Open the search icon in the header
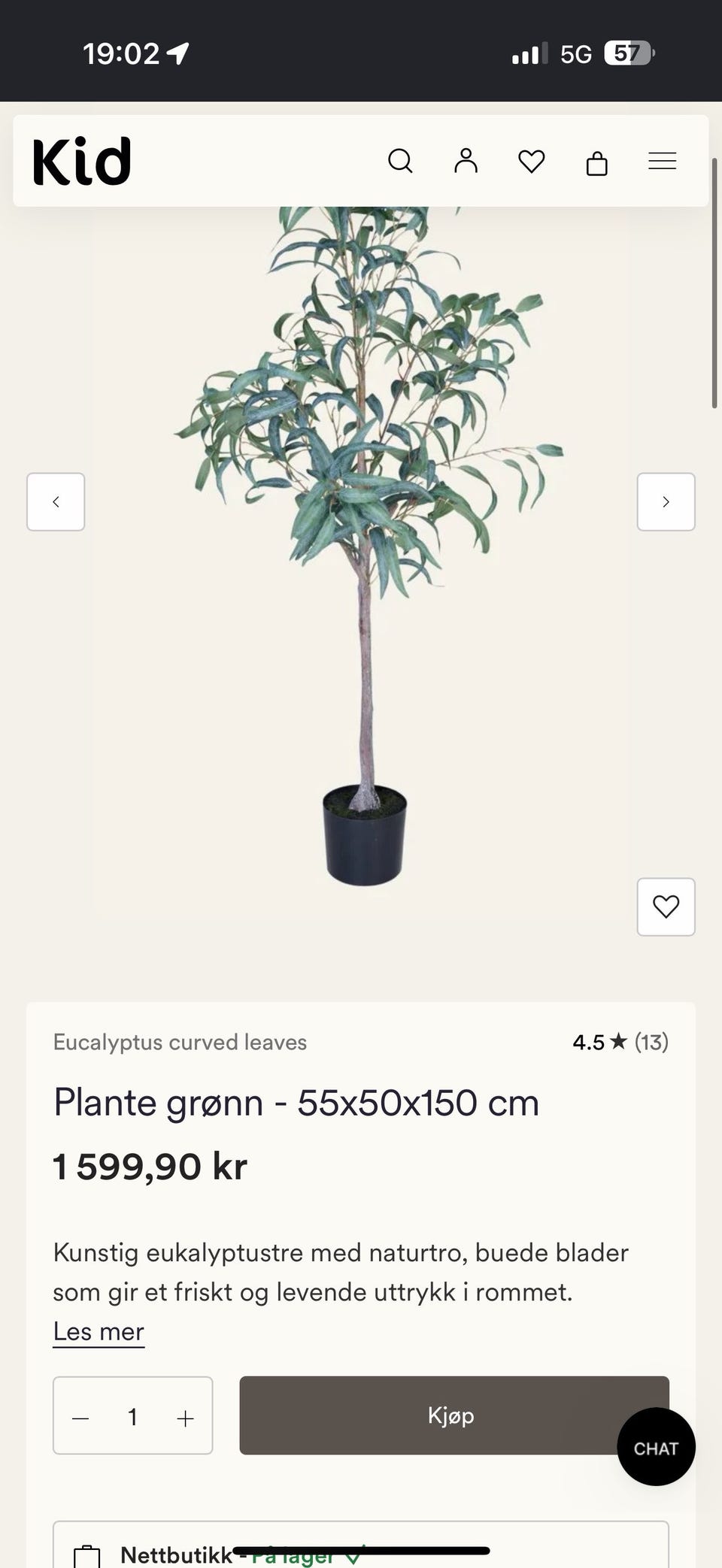The width and height of the screenshot is (722, 1568). tap(400, 161)
